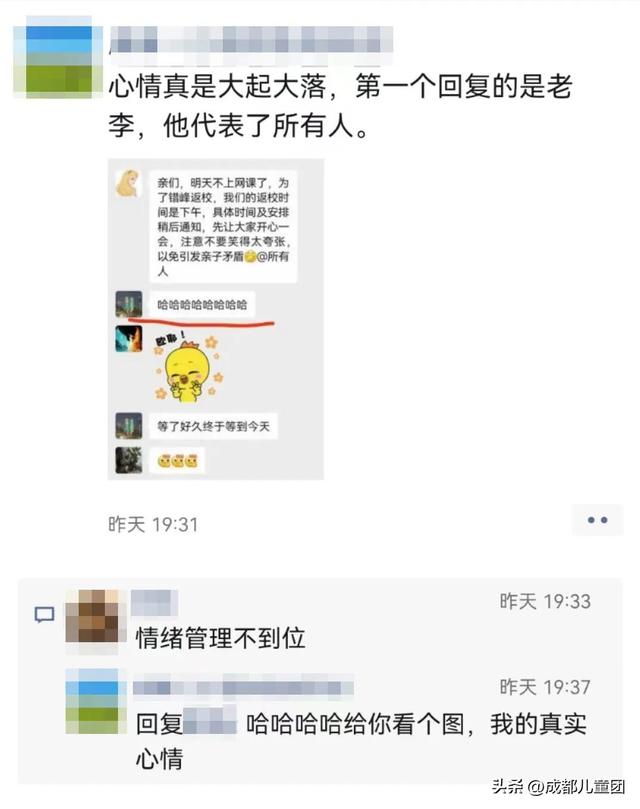
Task: View the shared chat screenshot image
Action: [215, 319]
